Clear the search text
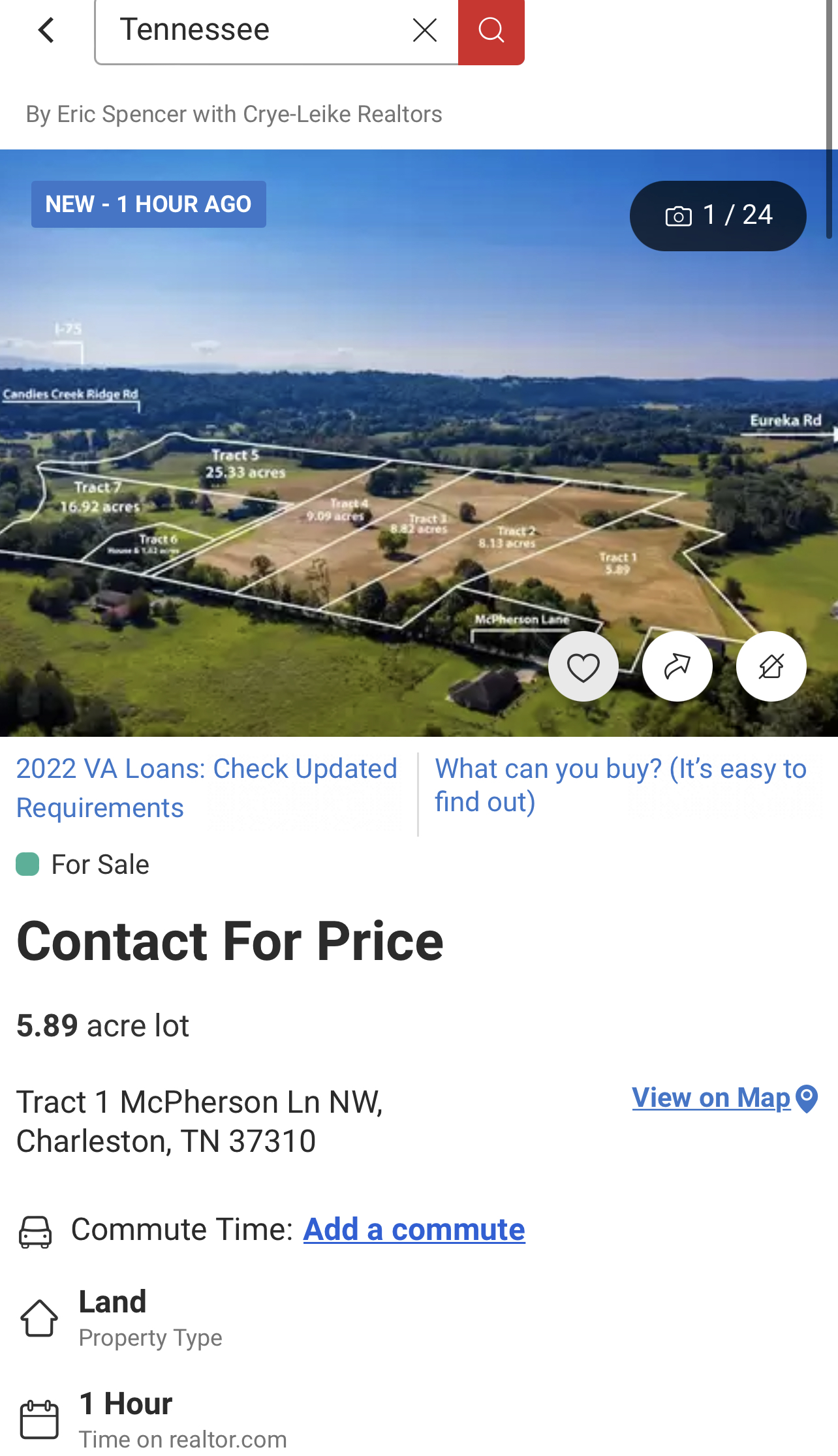Image resolution: width=838 pixels, height=1456 pixels. pos(425,30)
